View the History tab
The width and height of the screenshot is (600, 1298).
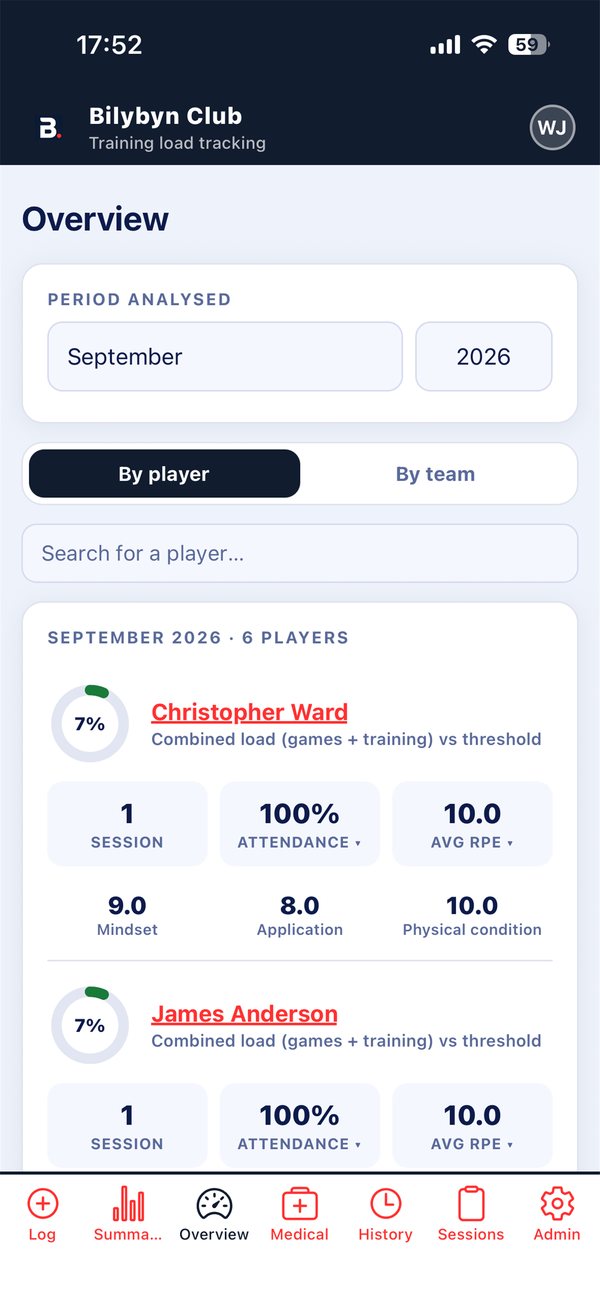[x=386, y=1215]
